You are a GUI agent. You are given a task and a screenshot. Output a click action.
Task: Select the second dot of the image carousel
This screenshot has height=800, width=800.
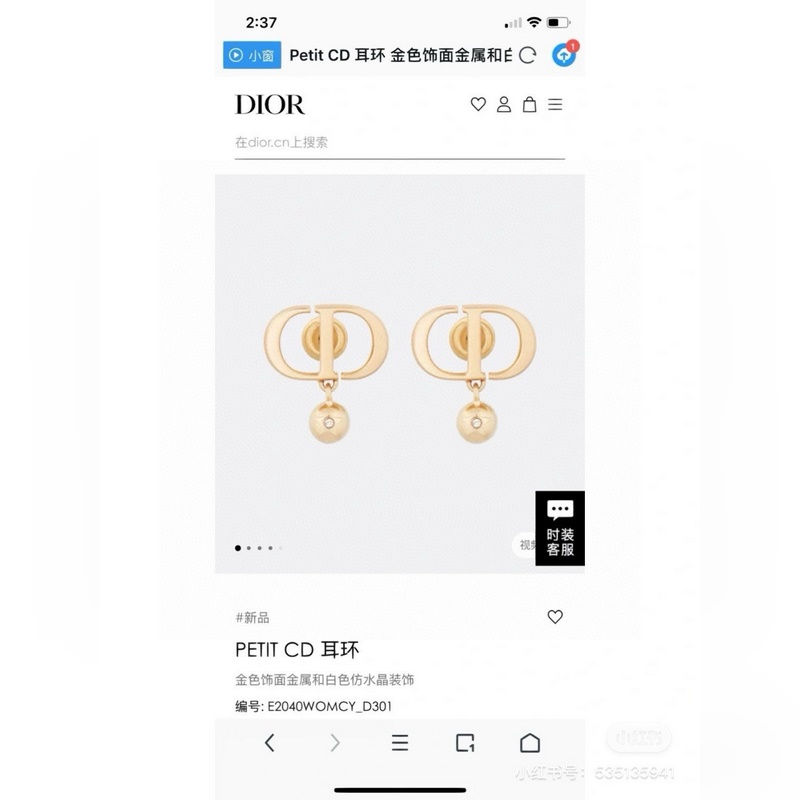point(249,548)
